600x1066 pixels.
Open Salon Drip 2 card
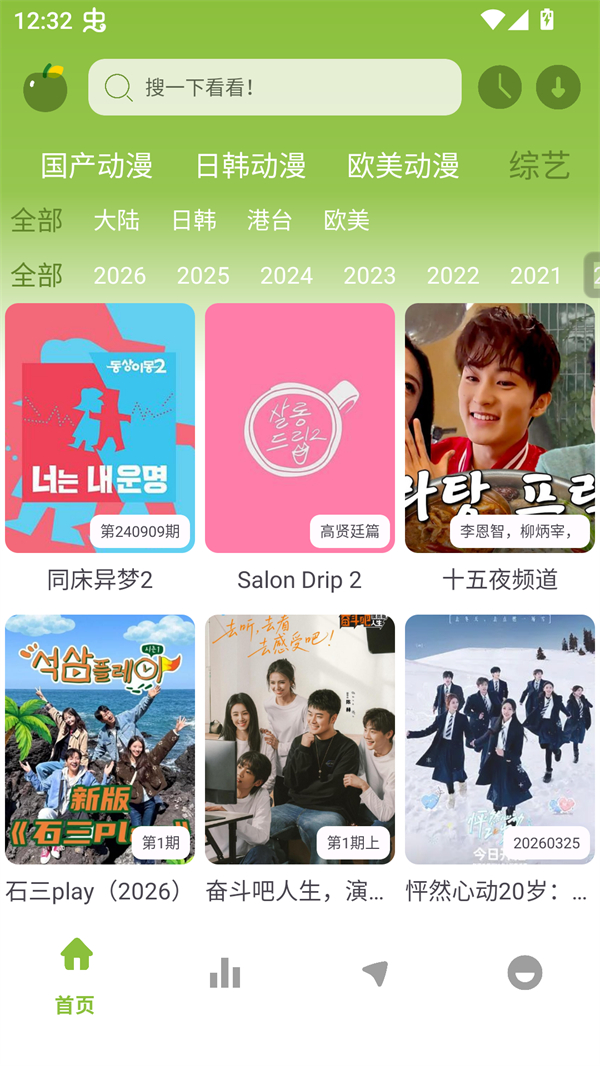[x=300, y=428]
